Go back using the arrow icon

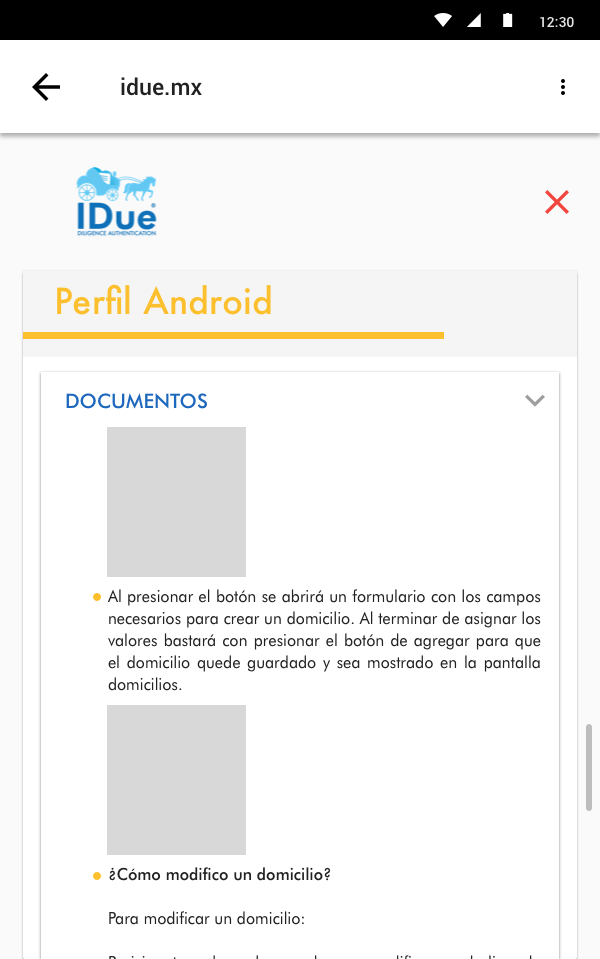point(46,87)
